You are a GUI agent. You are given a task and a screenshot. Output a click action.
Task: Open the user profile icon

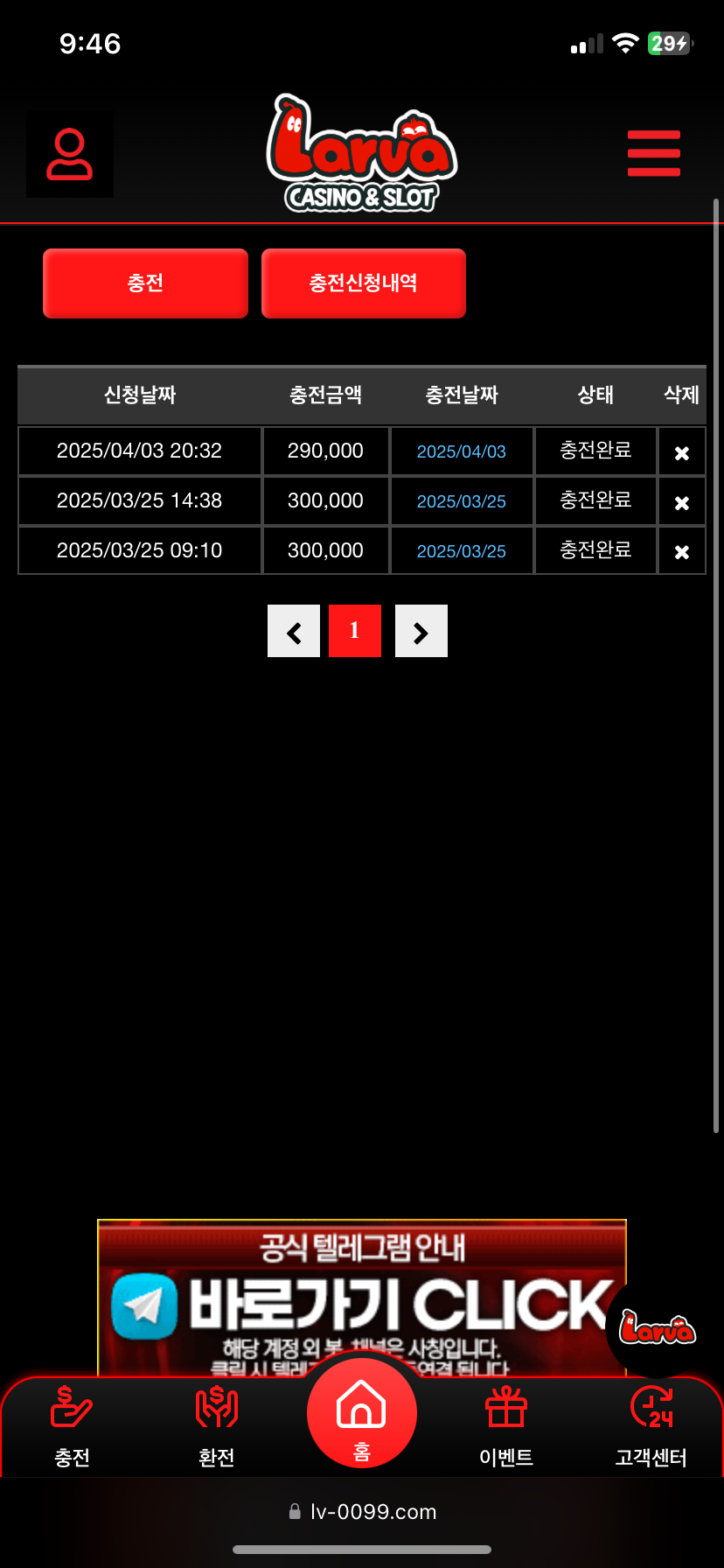[x=70, y=154]
